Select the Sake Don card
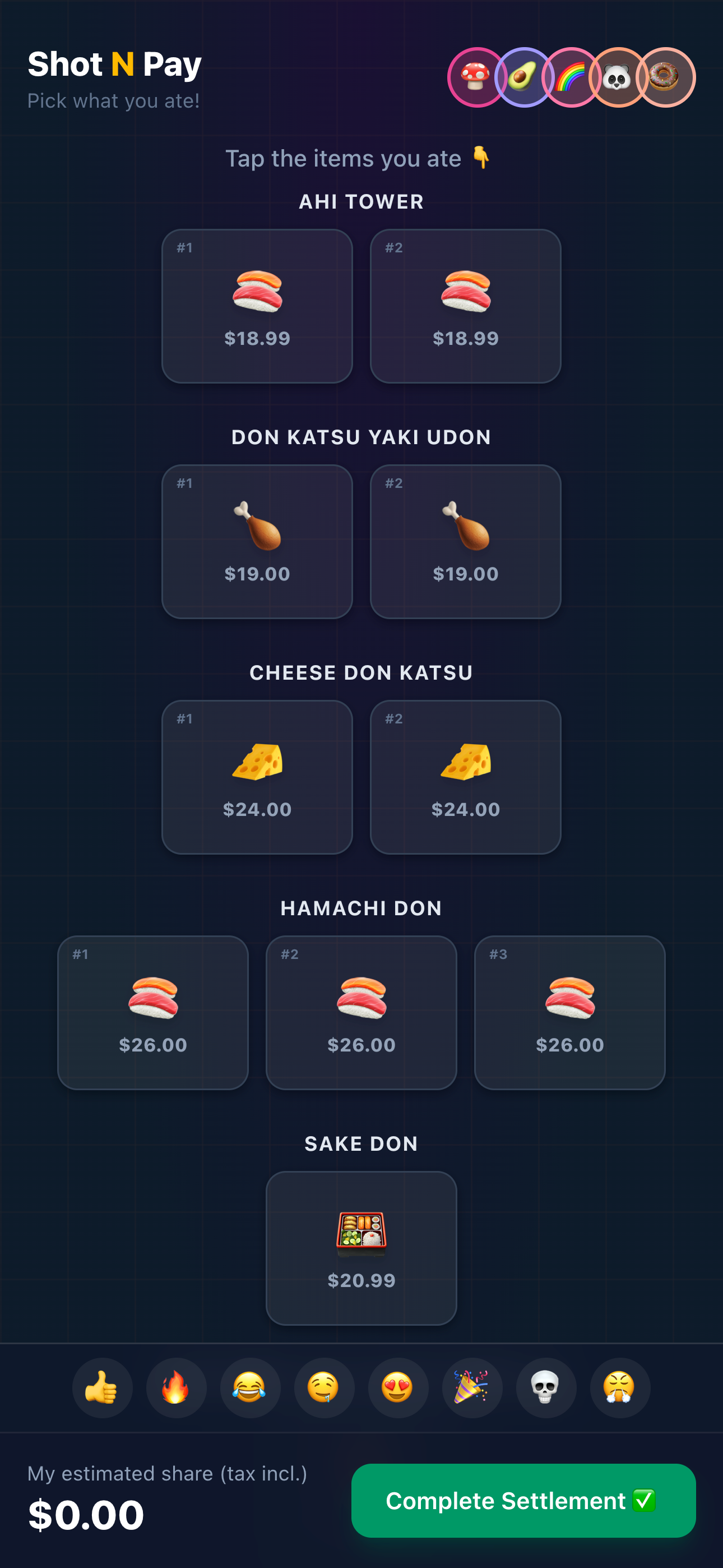The image size is (723, 1568). pyautogui.click(x=361, y=1248)
